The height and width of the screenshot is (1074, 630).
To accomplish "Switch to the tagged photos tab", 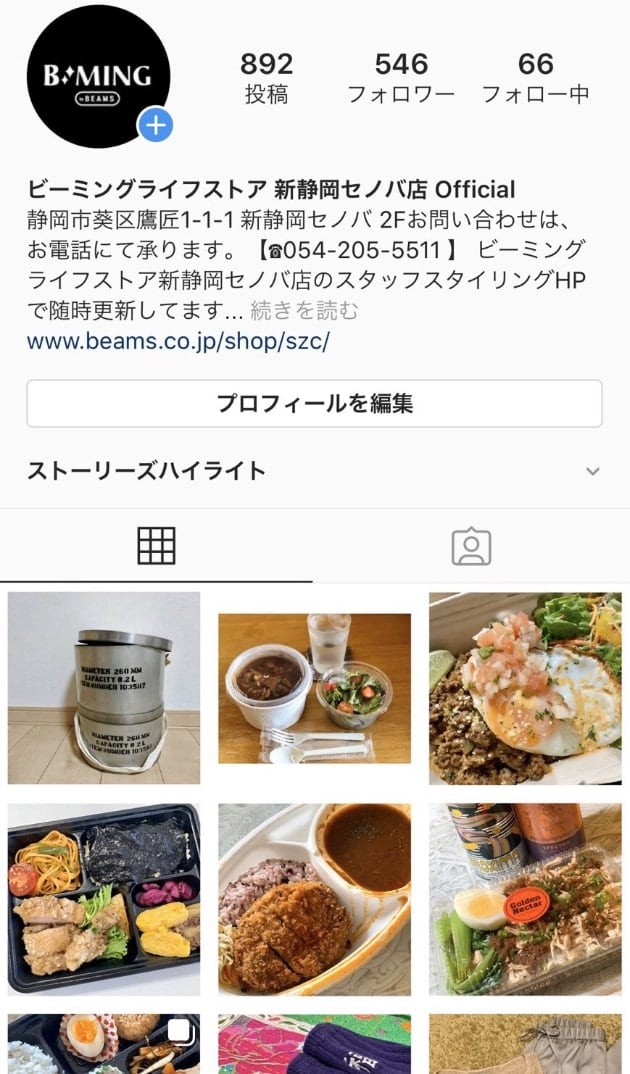I will 471,546.
